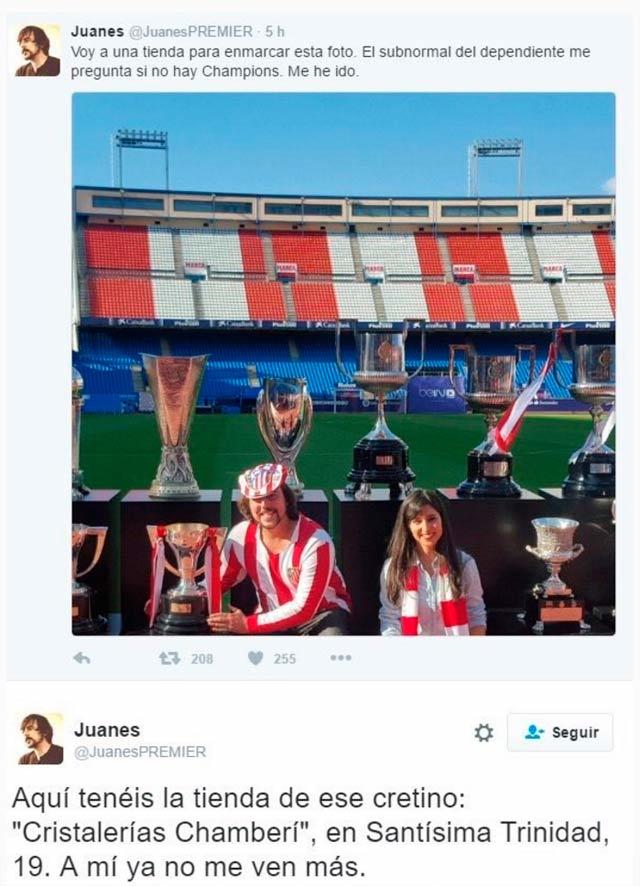Open Juanes' avatar on the second tweet

(40, 739)
